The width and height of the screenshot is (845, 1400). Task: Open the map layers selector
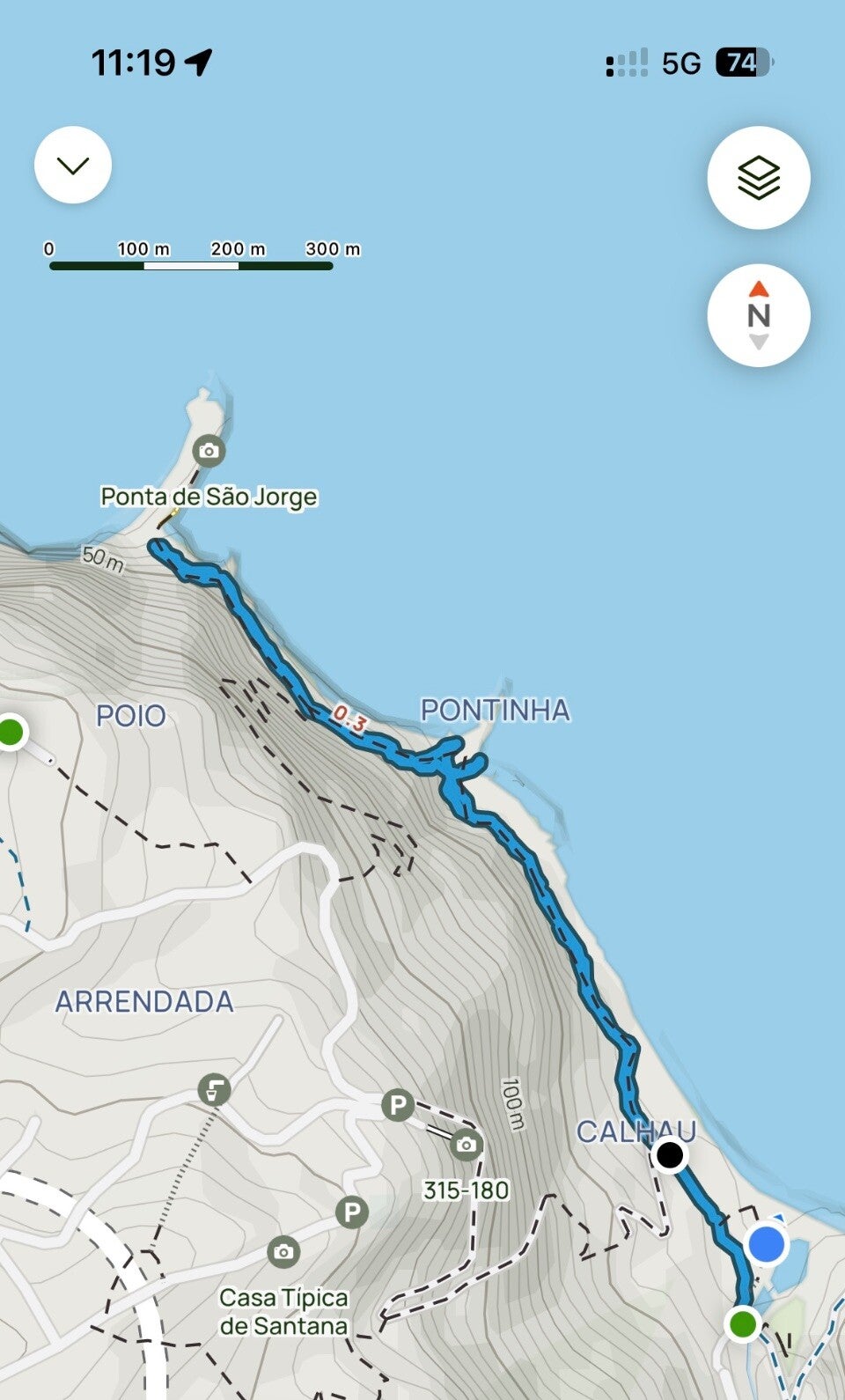[758, 178]
